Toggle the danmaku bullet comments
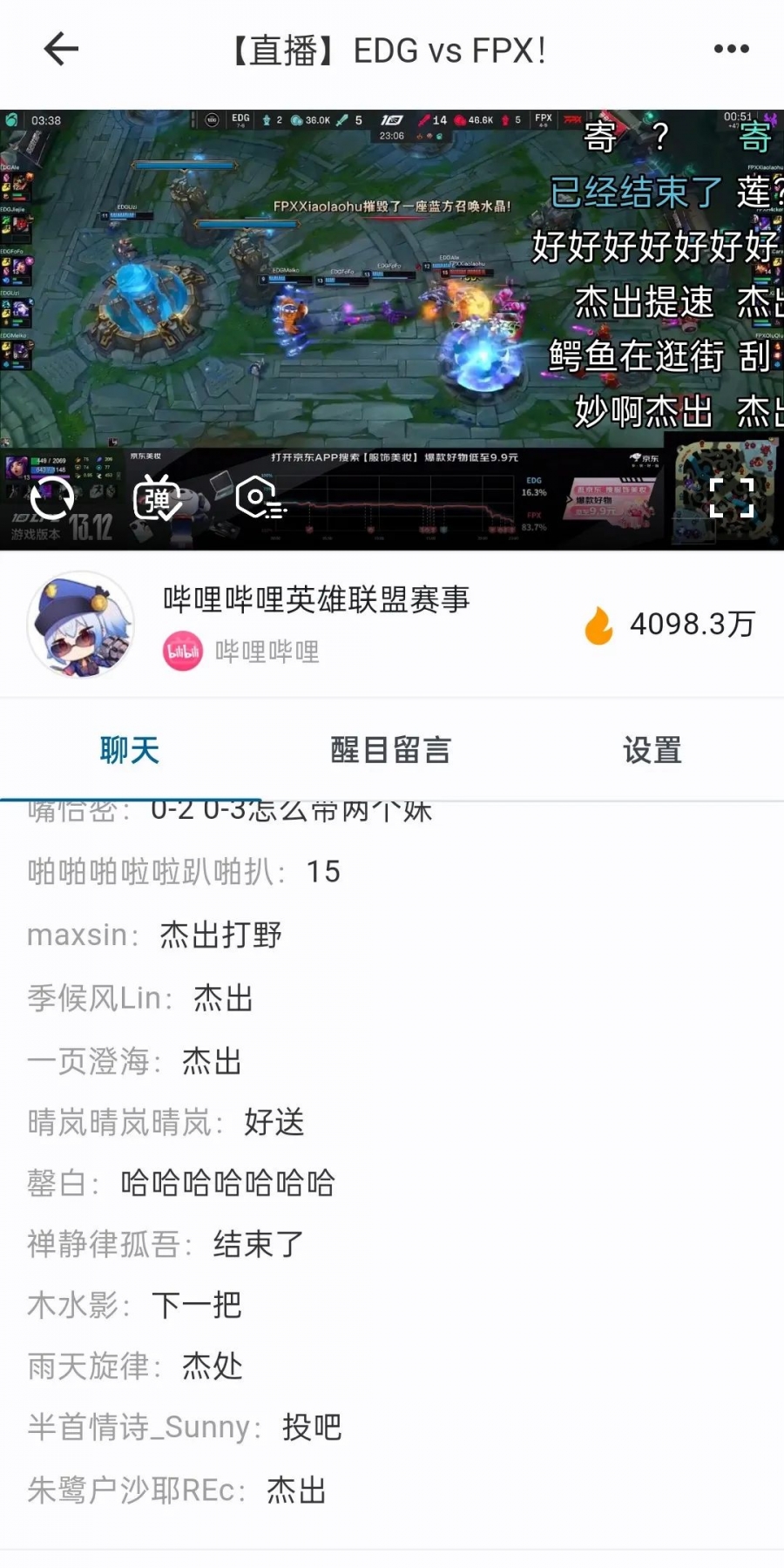 tap(157, 498)
